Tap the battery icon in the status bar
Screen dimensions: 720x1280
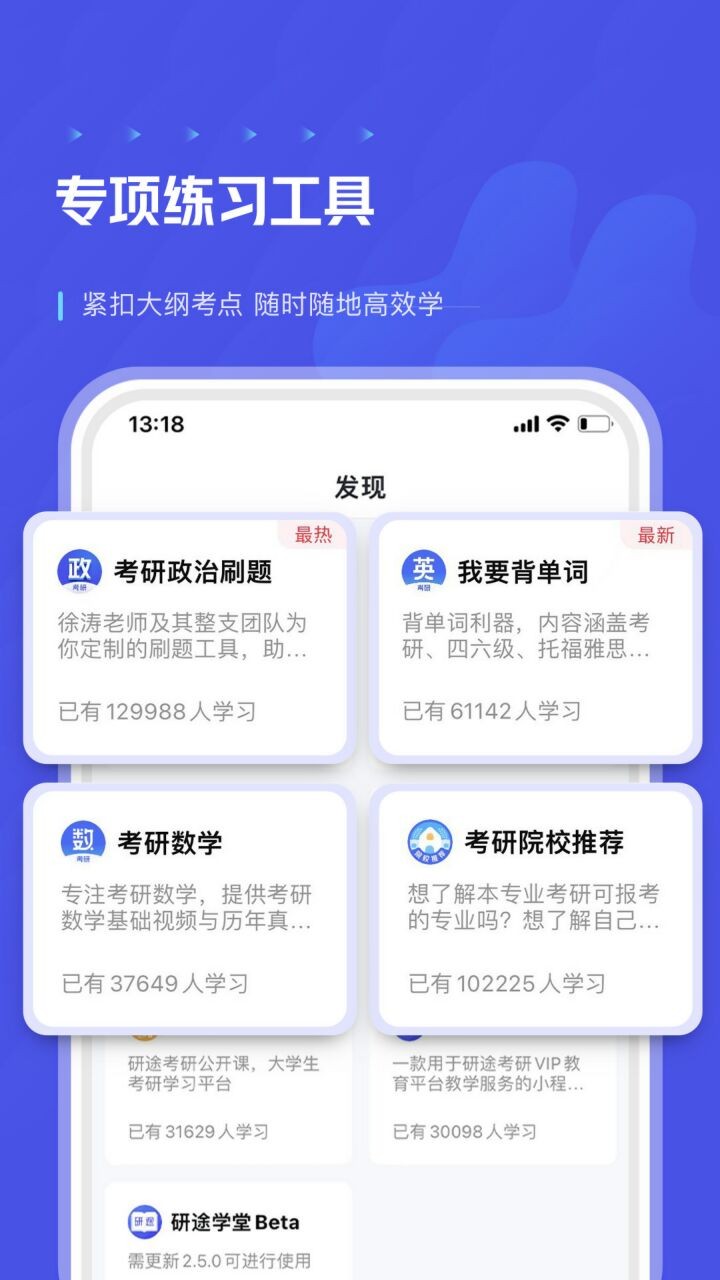[592, 423]
